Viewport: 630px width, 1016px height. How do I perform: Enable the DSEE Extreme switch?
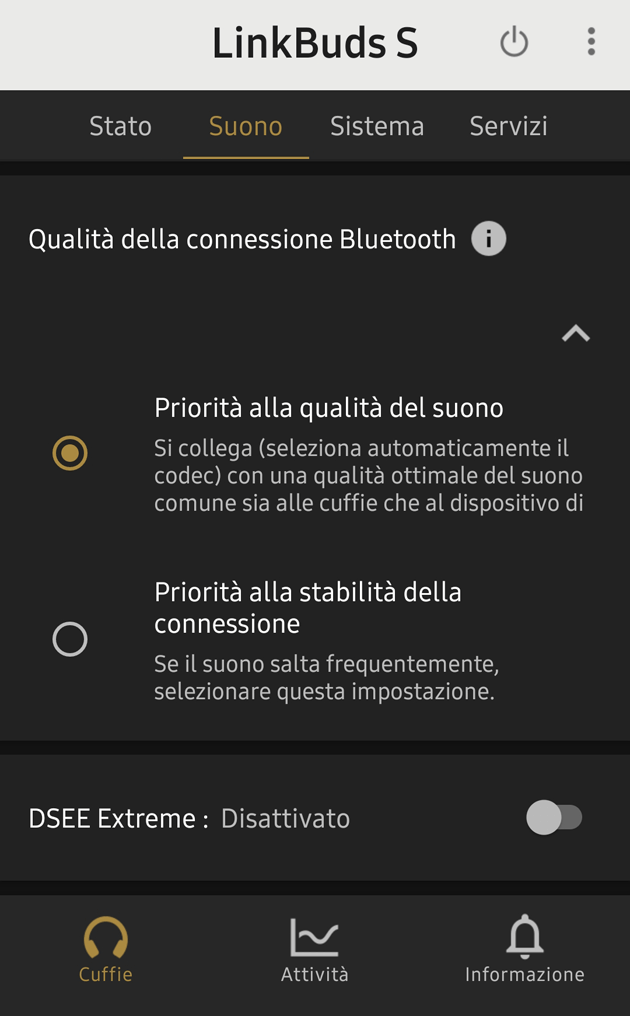coord(554,818)
